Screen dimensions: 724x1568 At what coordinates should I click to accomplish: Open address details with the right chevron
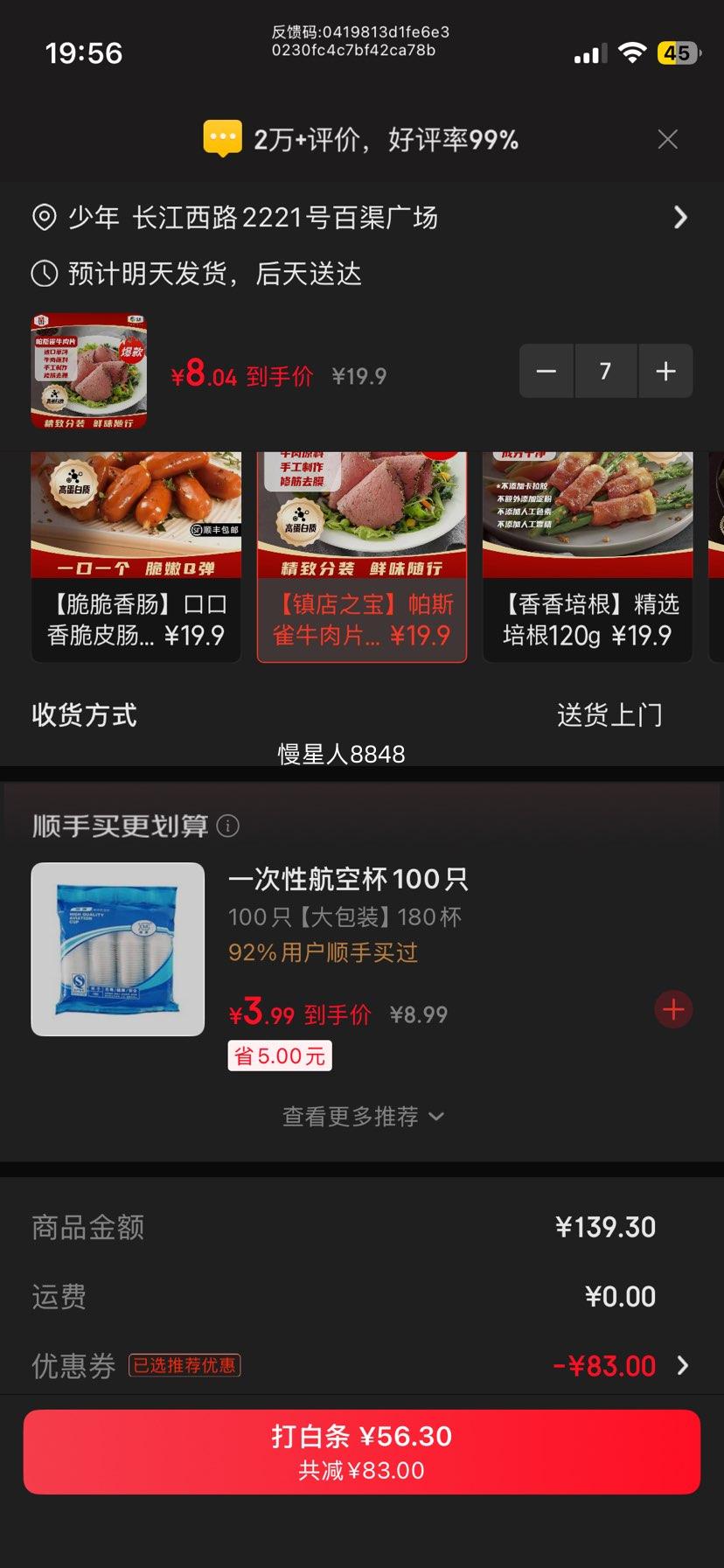click(681, 217)
